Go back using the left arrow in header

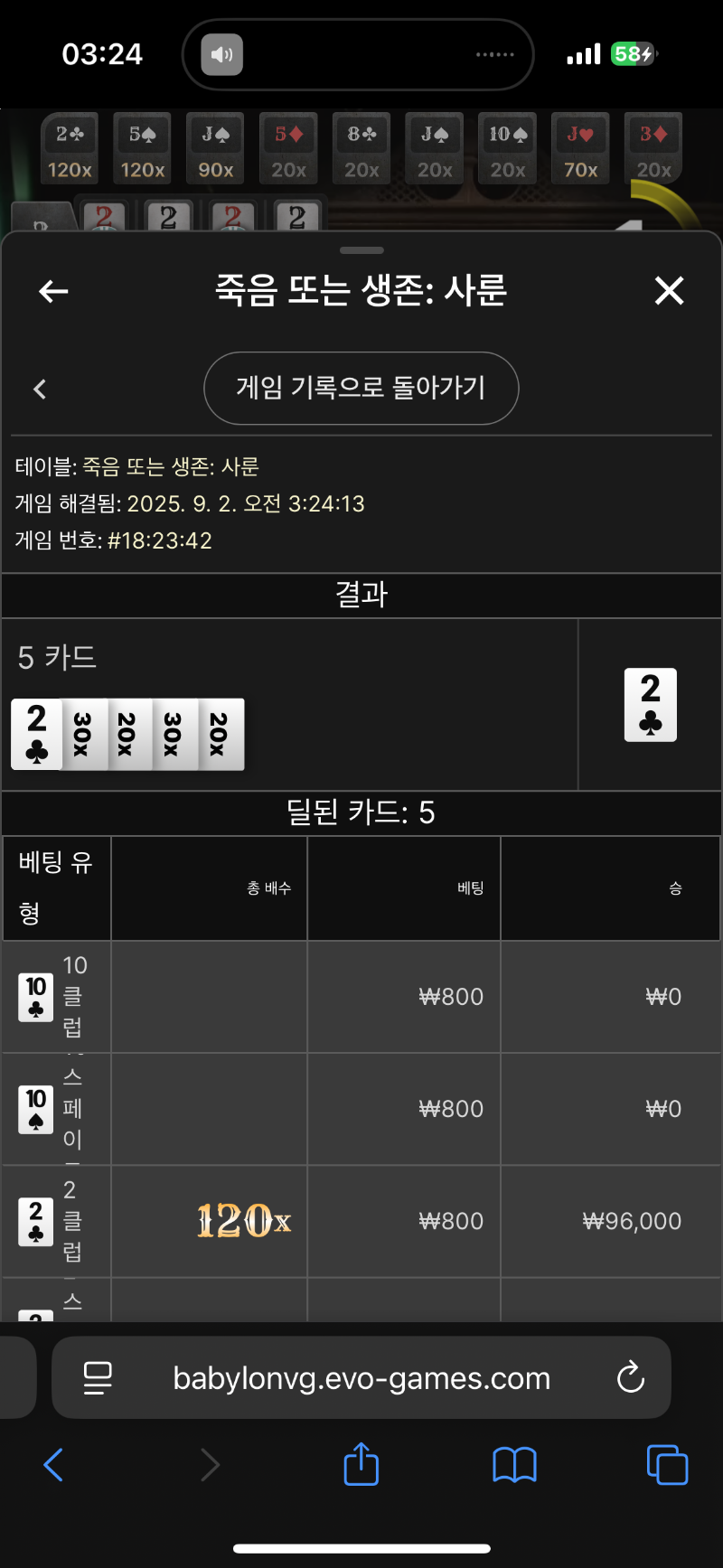point(53,291)
